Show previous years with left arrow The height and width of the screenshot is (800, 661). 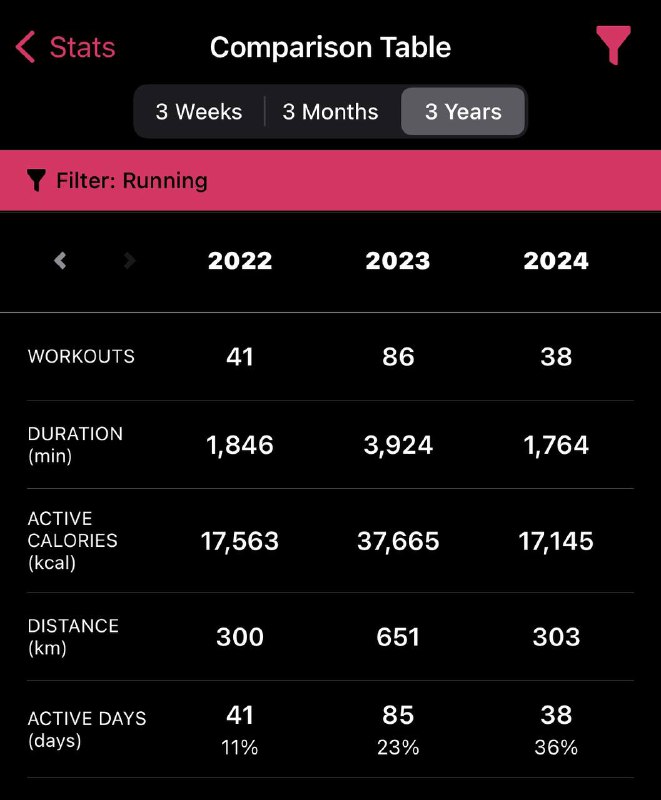coord(61,261)
